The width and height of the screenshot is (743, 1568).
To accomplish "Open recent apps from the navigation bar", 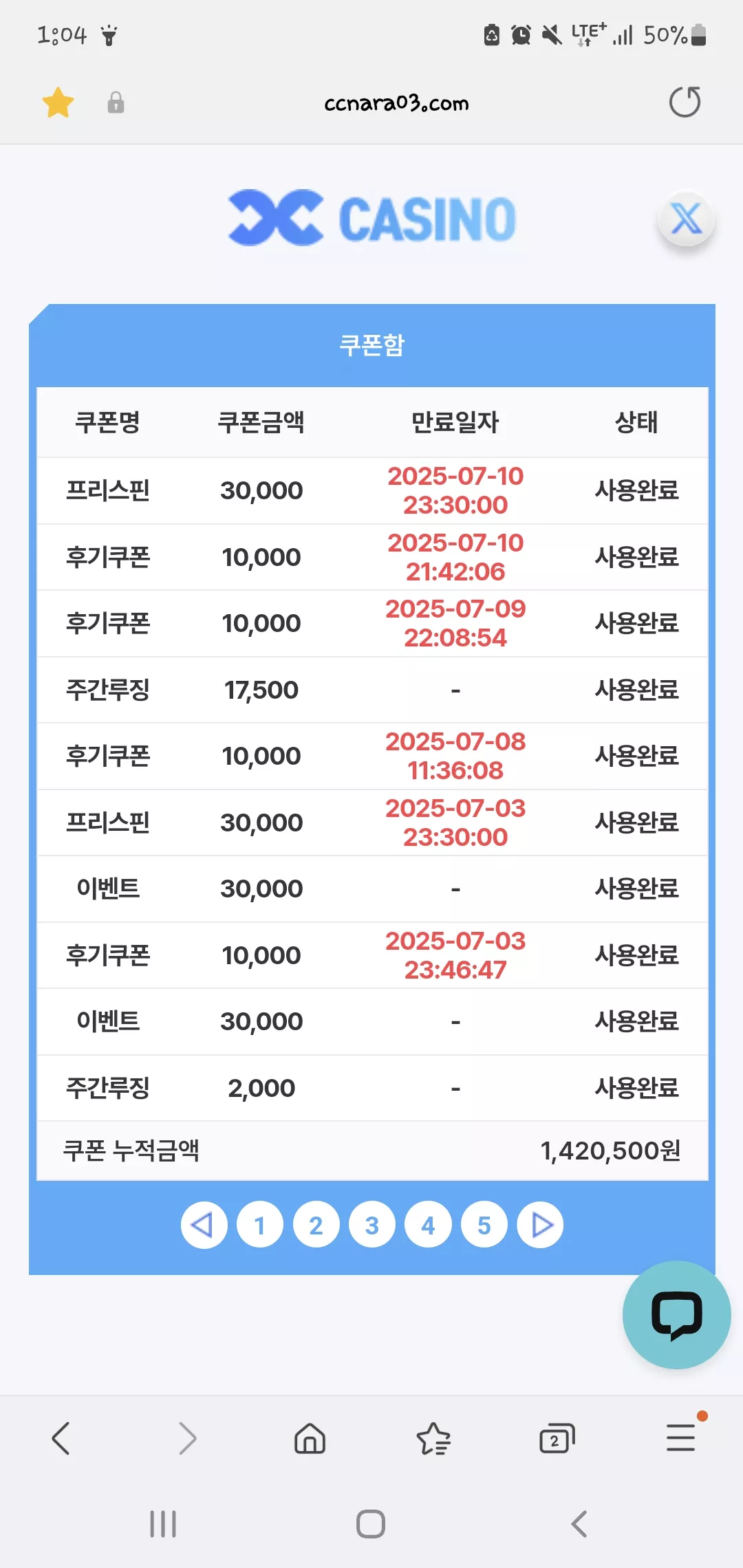I will coord(163,1524).
